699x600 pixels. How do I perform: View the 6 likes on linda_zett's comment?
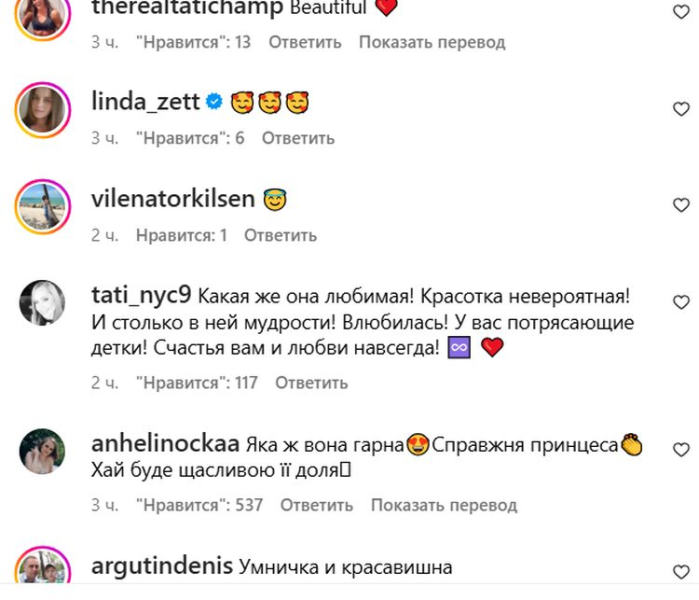(x=190, y=139)
